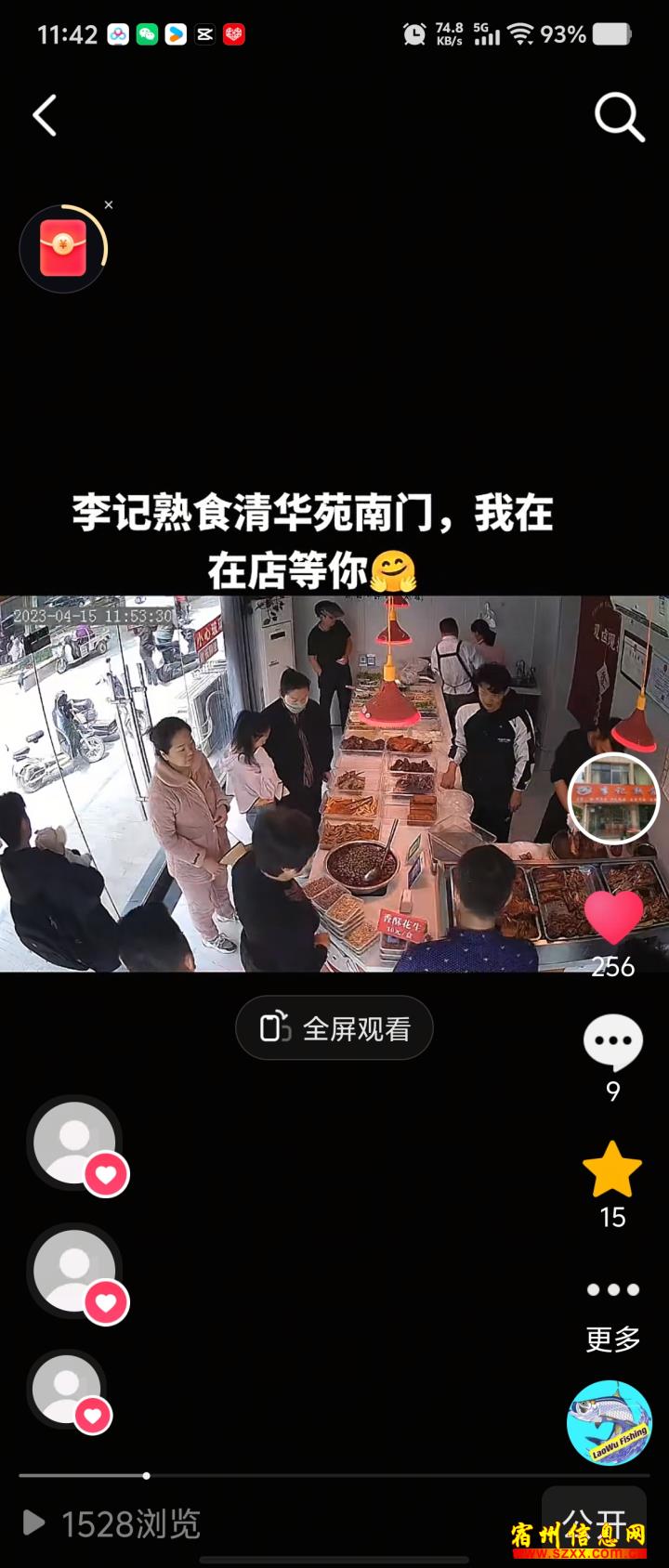
Task: Open the search magnifier
Action: coord(619,117)
